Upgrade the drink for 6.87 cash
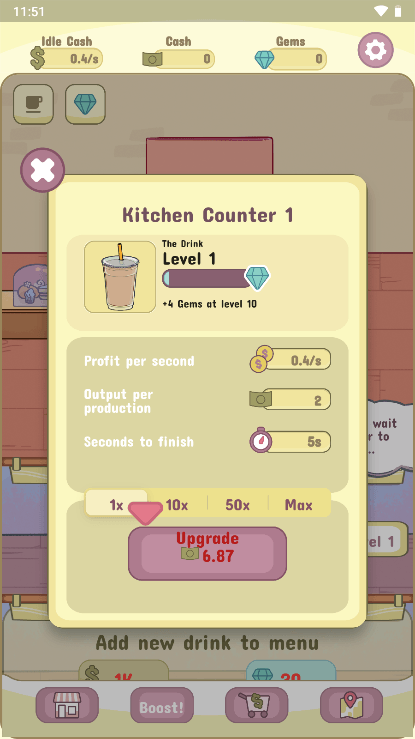The height and width of the screenshot is (739, 415). tap(207, 553)
